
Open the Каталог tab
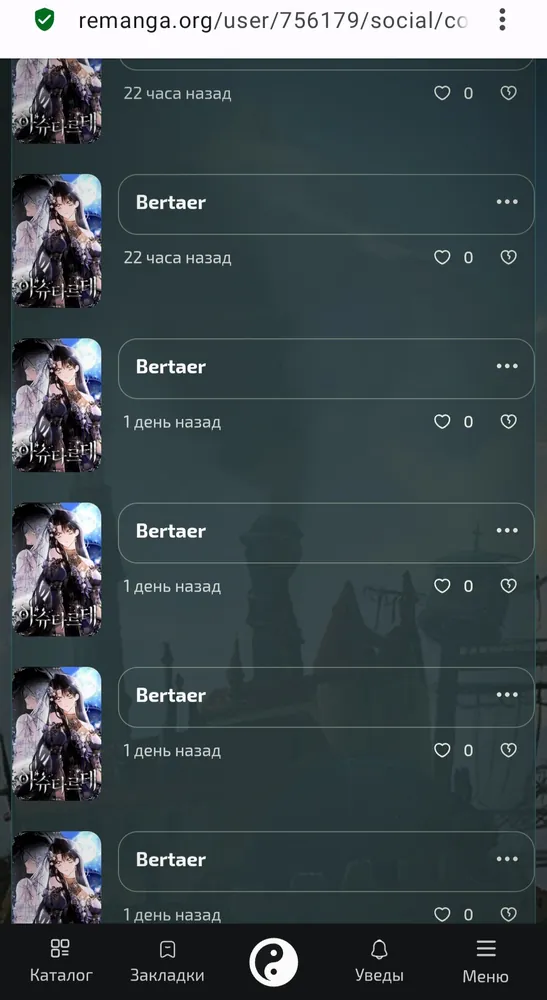(61, 961)
